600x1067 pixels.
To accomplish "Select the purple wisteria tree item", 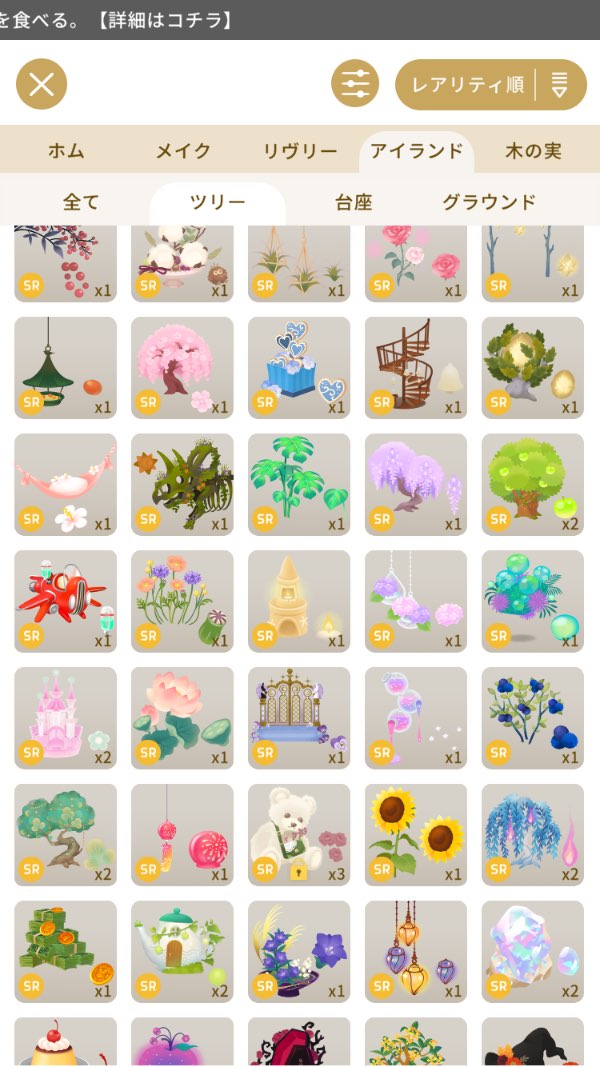I will click(415, 484).
